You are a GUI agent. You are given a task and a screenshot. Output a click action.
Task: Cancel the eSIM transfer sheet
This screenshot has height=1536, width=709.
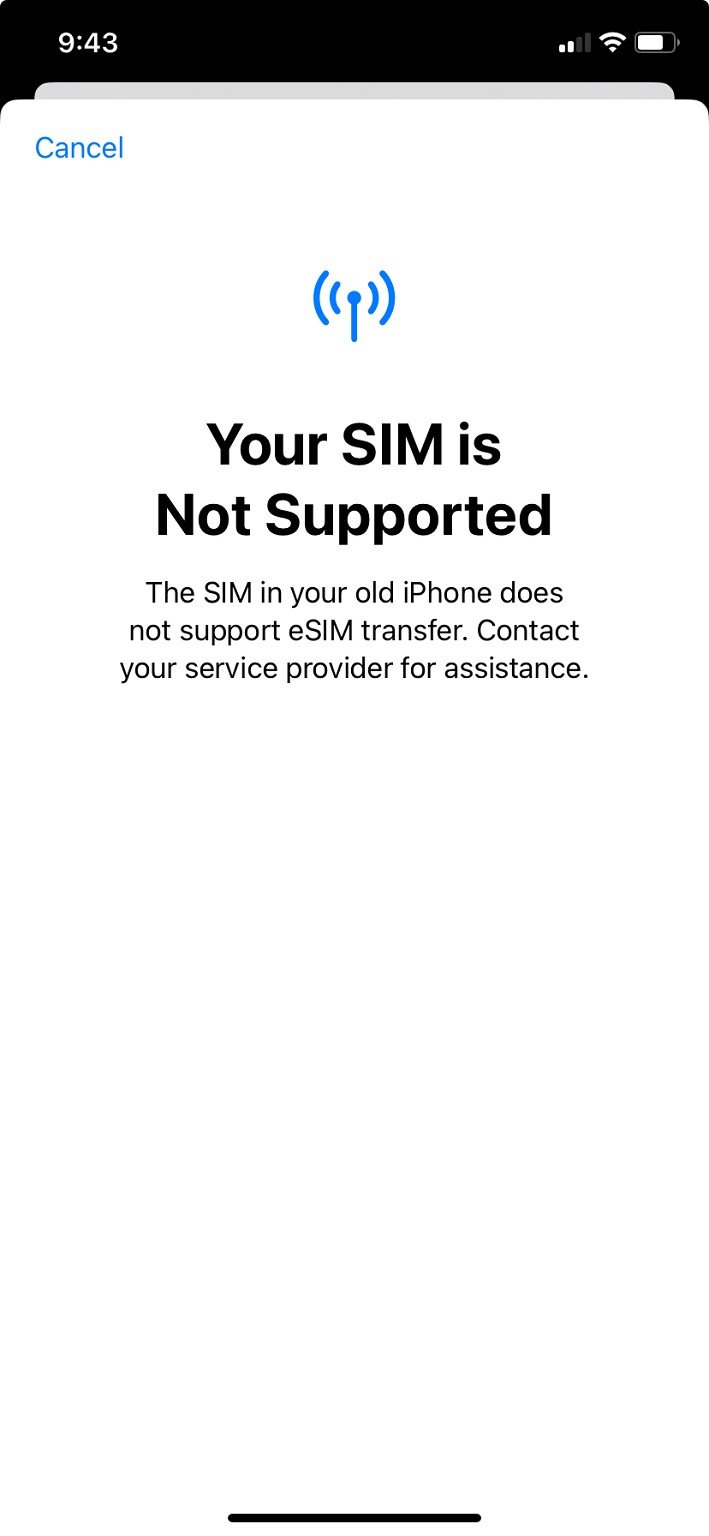79,148
